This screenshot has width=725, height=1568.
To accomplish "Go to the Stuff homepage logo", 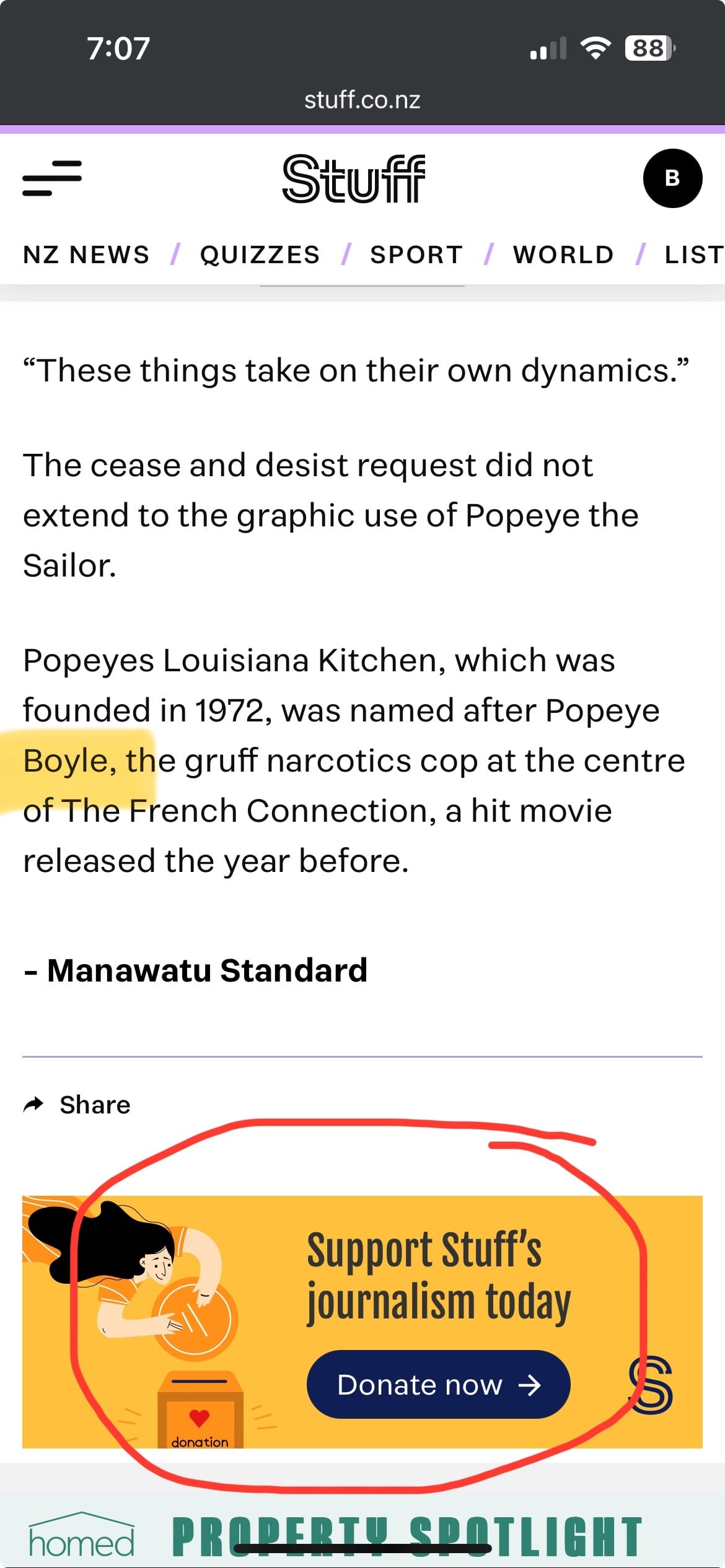I will point(354,179).
